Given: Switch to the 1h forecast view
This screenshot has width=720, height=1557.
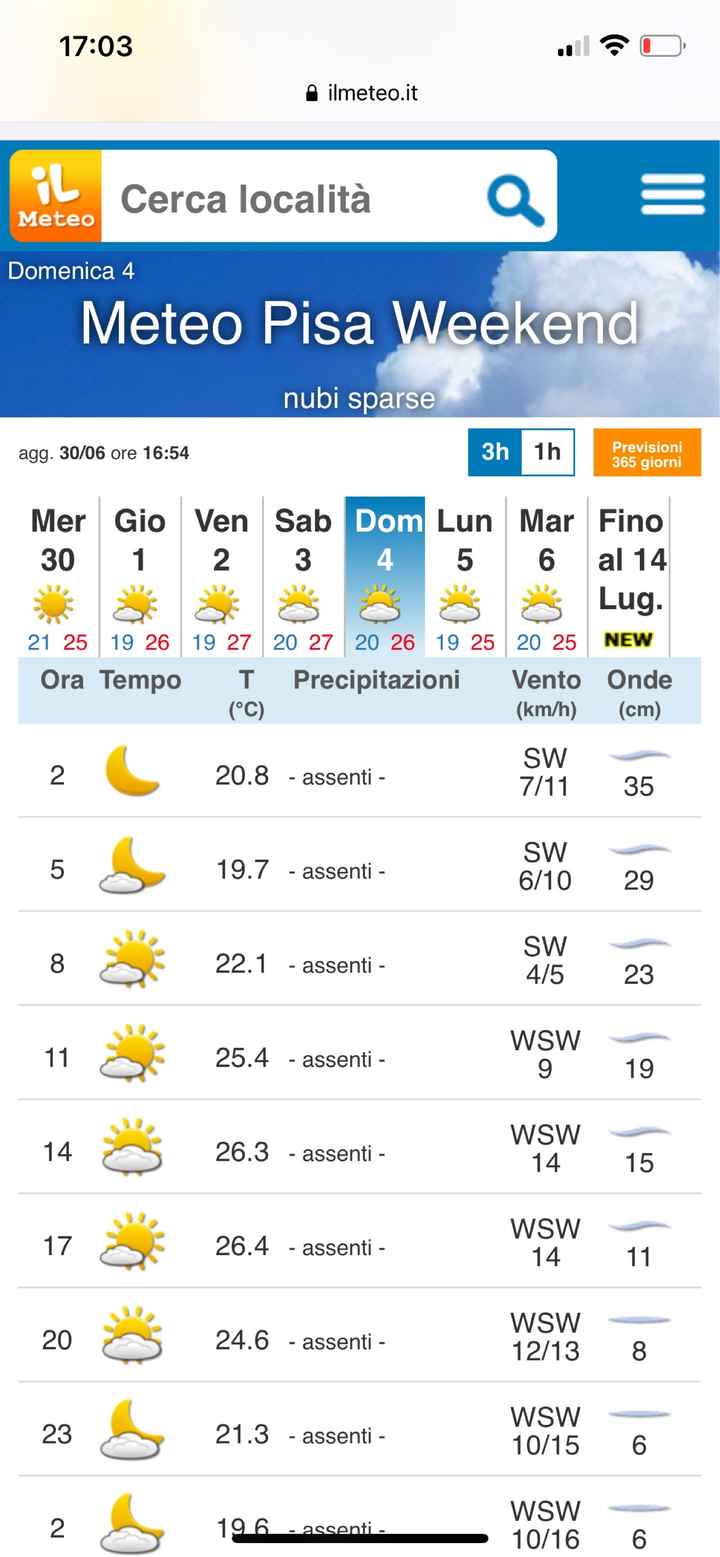Looking at the screenshot, I should (548, 452).
